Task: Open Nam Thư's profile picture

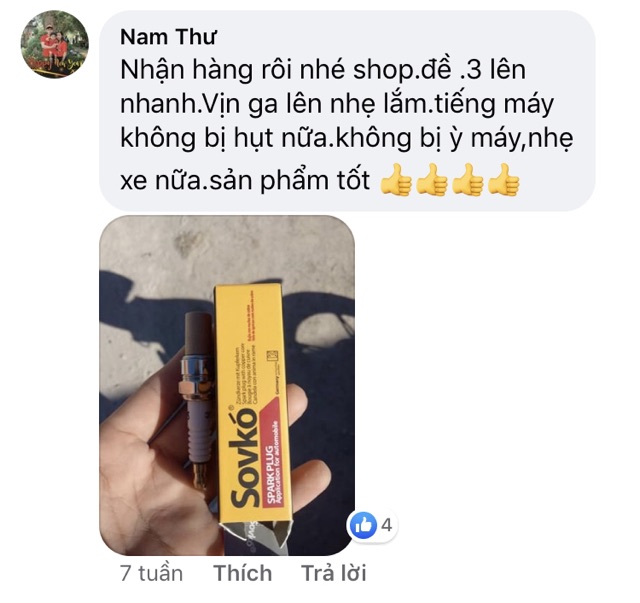Action: coord(56,46)
